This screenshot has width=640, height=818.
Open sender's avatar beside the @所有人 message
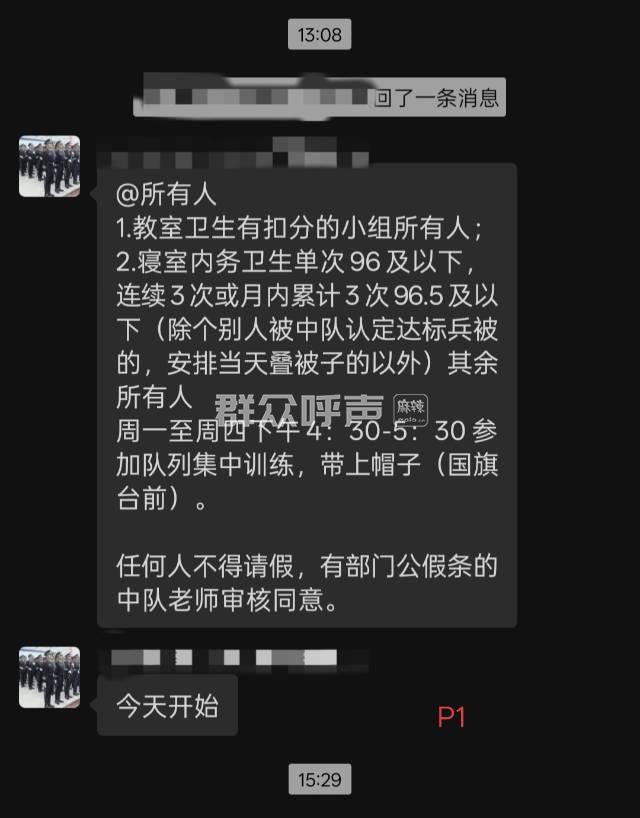coord(49,166)
